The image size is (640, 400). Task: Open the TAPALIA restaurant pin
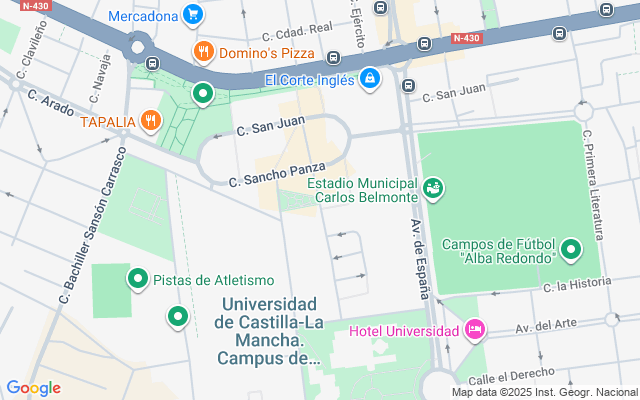pyautogui.click(x=150, y=121)
